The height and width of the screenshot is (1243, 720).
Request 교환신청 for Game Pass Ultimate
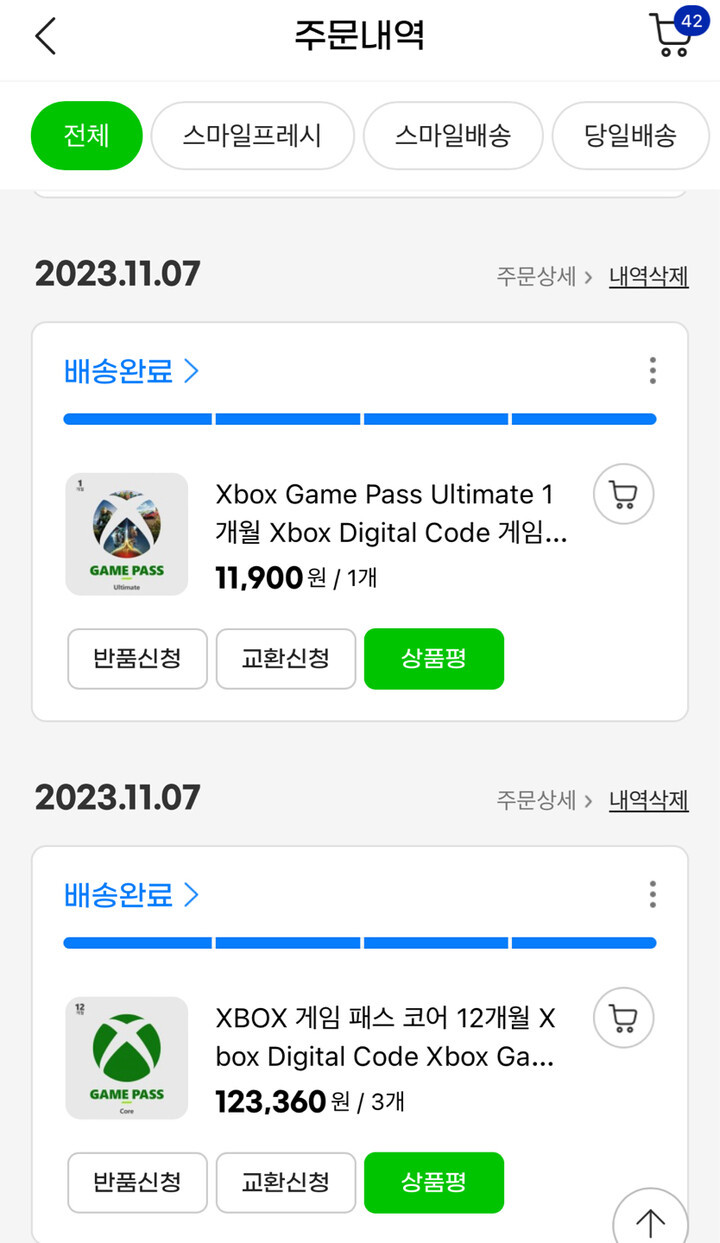pos(286,659)
